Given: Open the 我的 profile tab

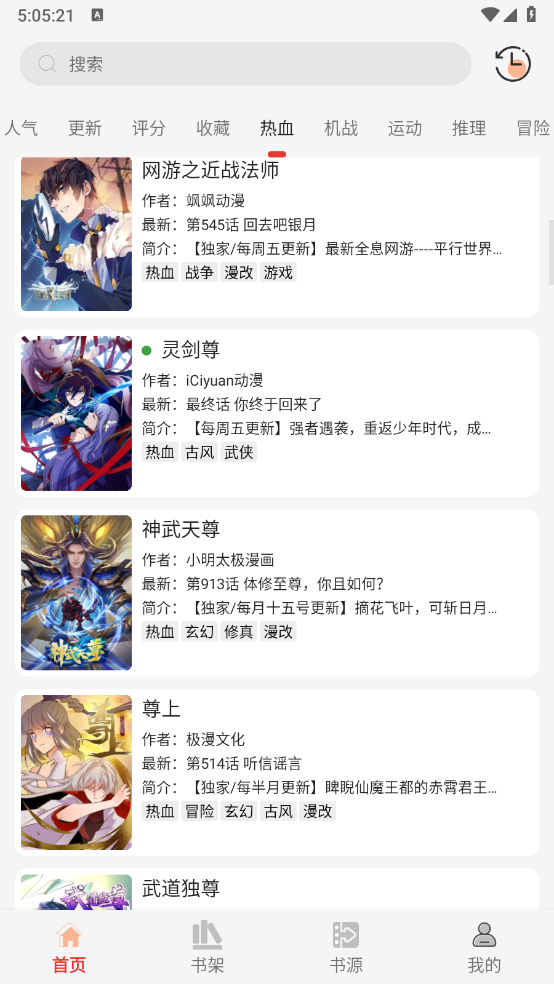Looking at the screenshot, I should click(x=484, y=948).
